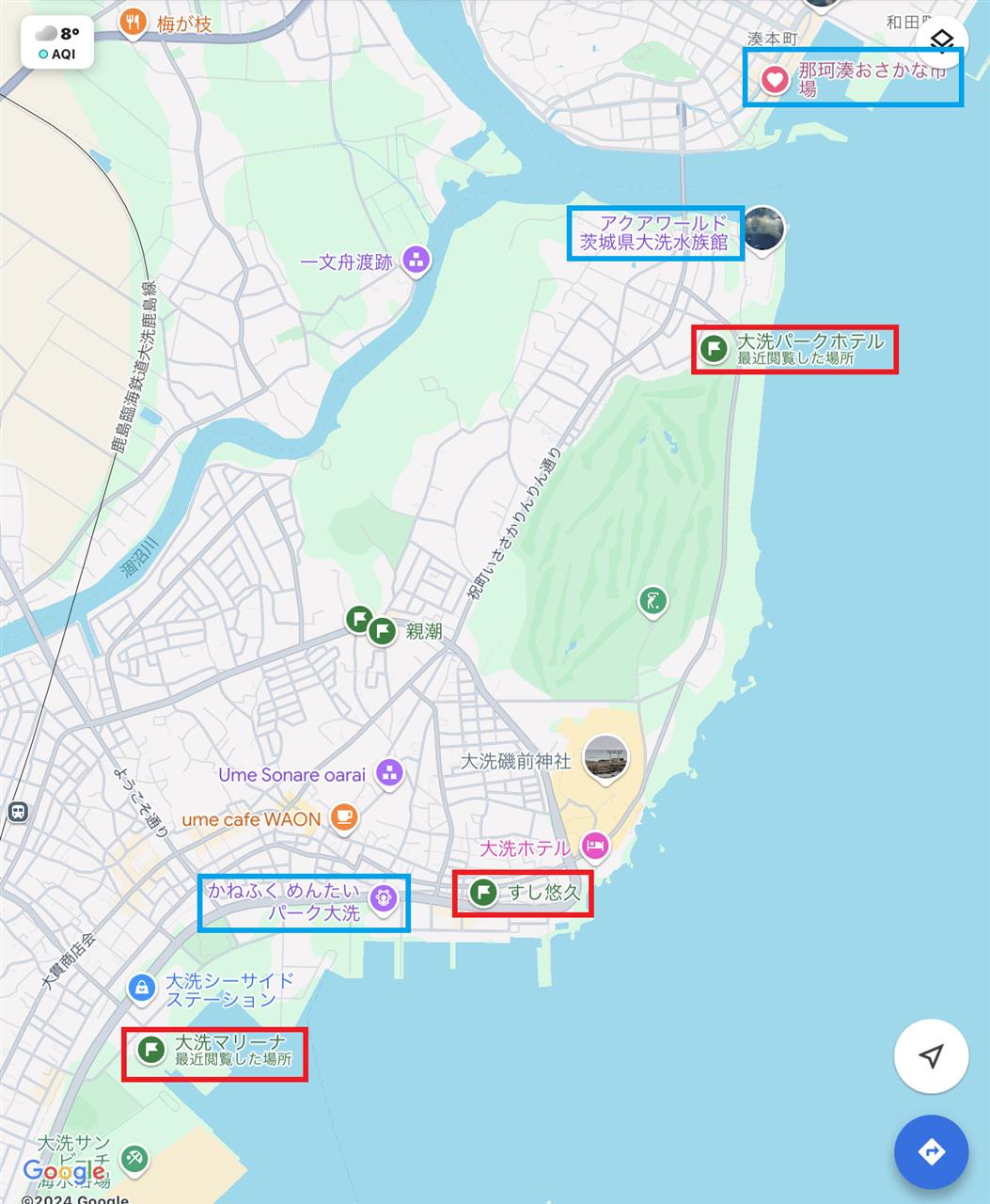Screen dimensions: 990x1204
Task: Center map on my location
Action: click(x=931, y=1055)
